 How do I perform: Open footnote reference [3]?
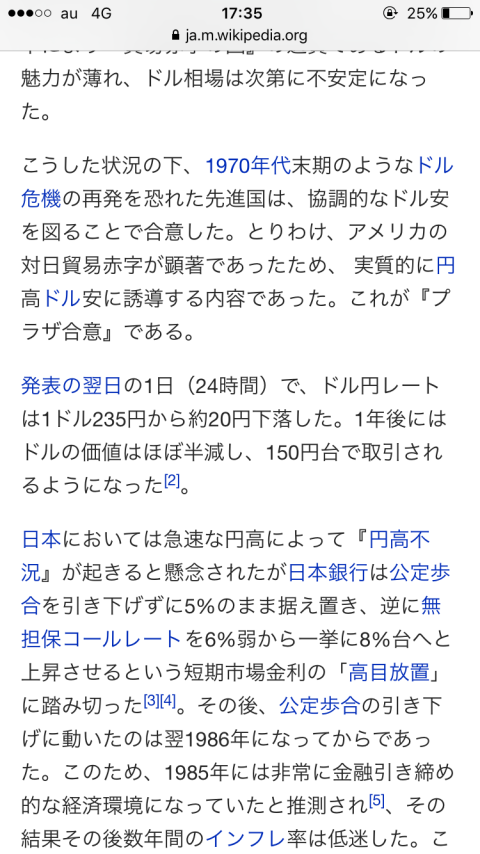(151, 700)
